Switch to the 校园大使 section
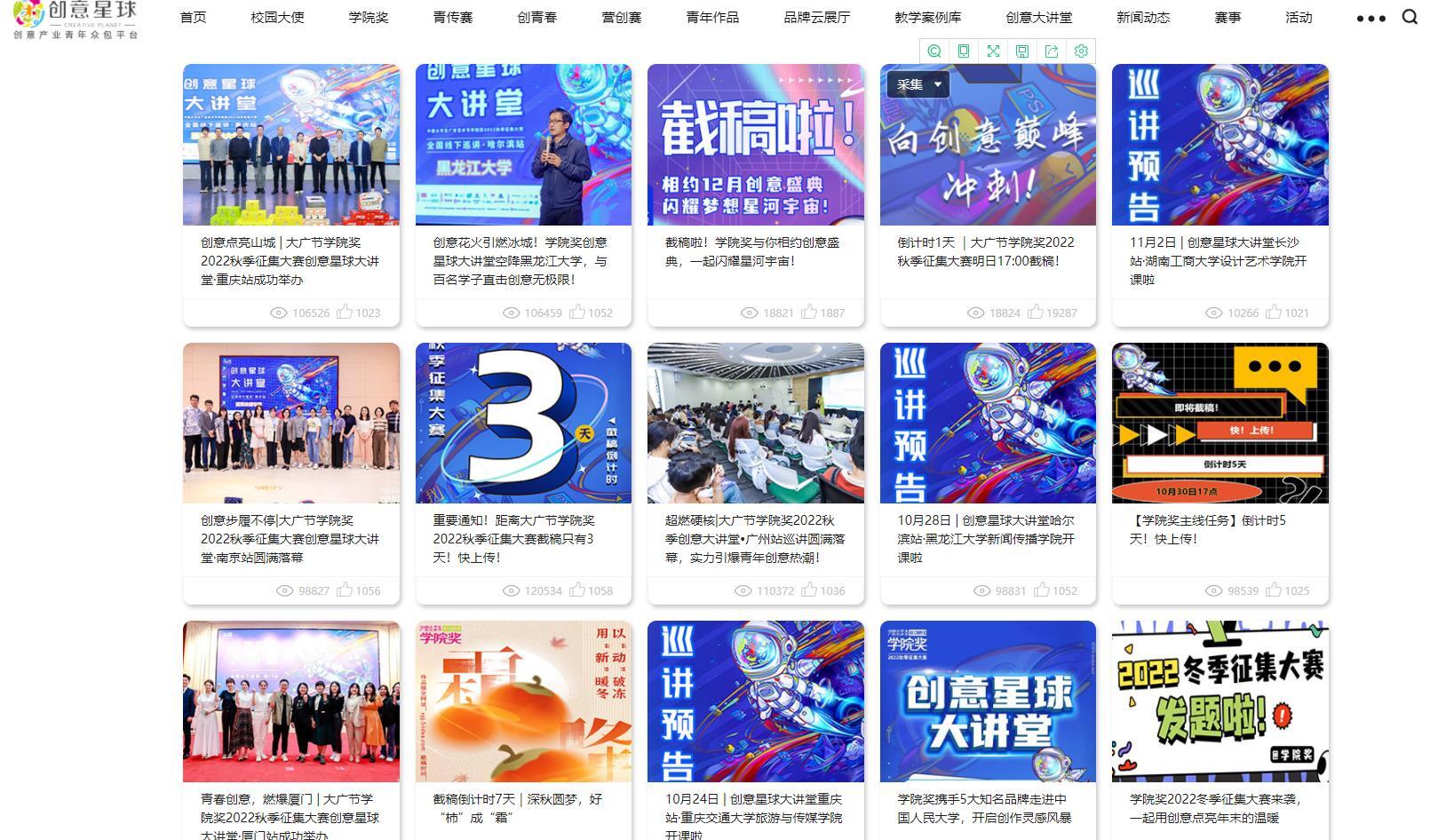This screenshot has width=1430, height=840. tap(277, 17)
